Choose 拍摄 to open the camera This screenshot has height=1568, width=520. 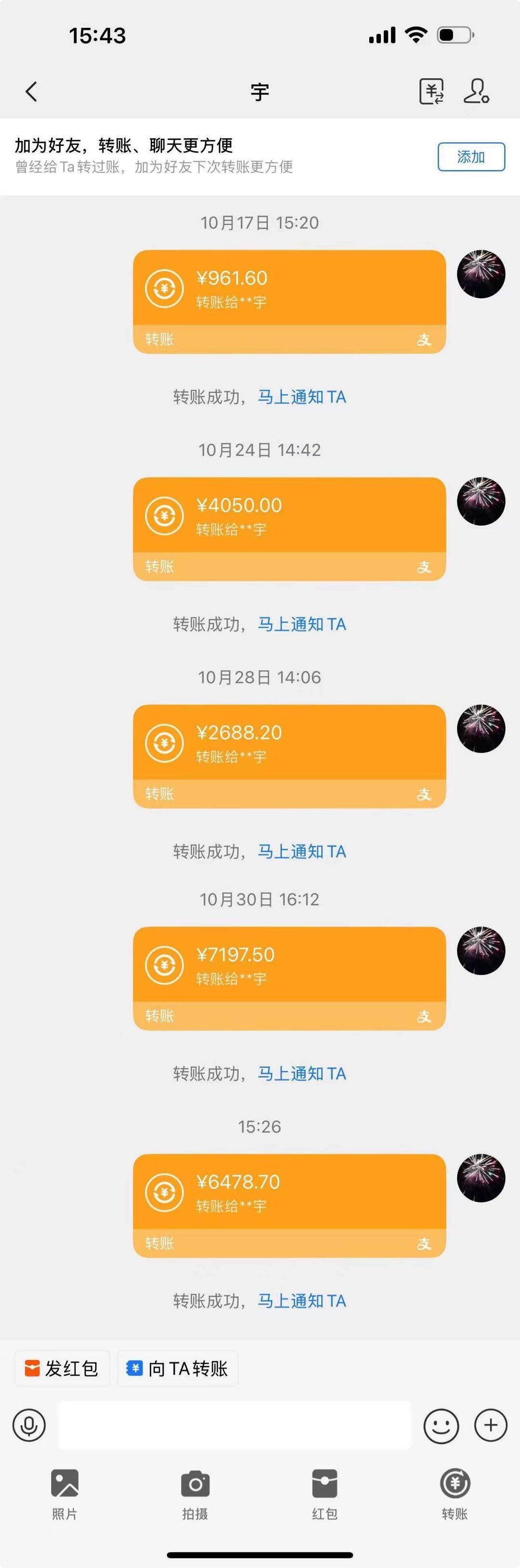(195, 1493)
